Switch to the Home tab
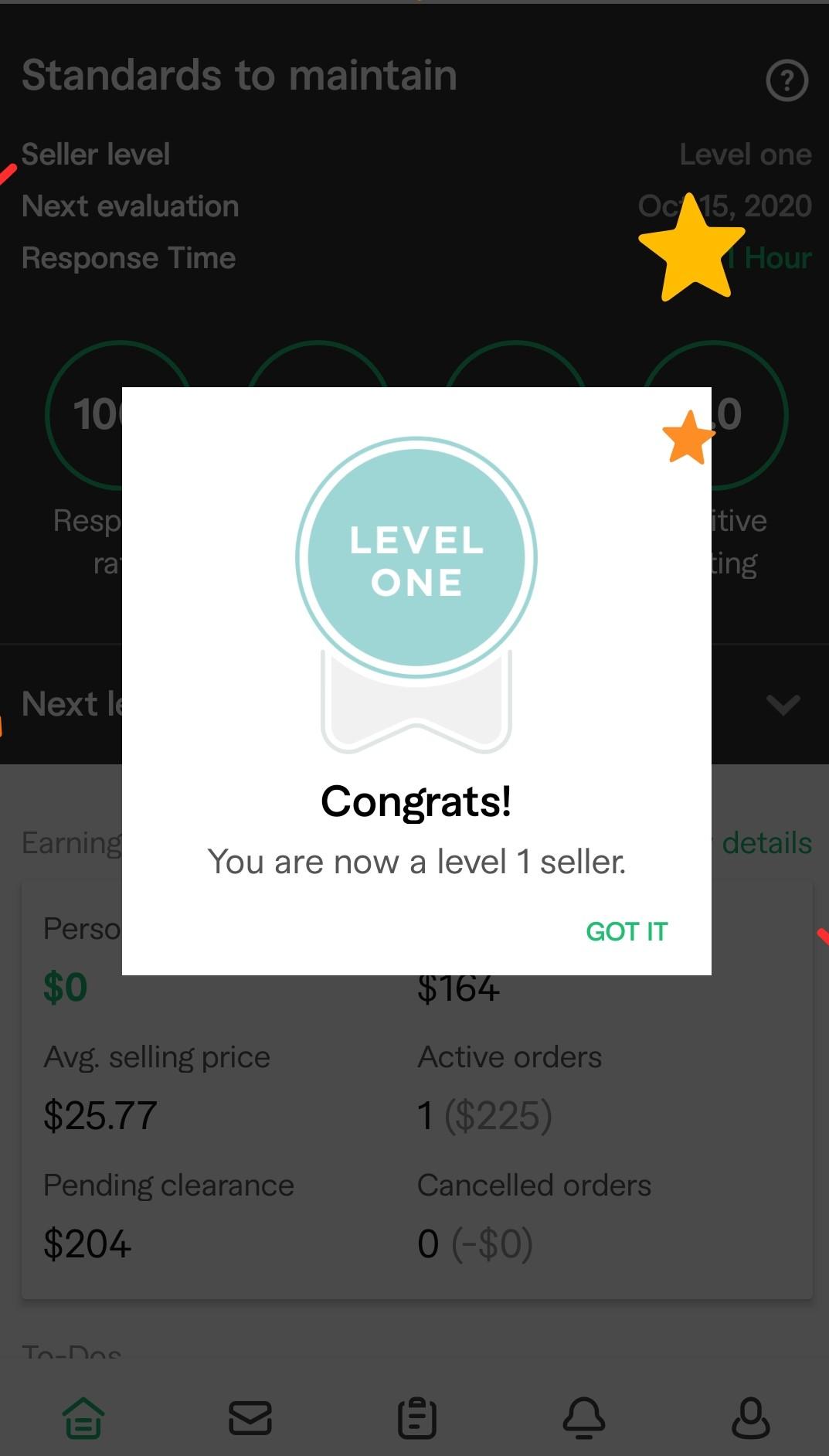This screenshot has height=1456, width=829. click(83, 1418)
